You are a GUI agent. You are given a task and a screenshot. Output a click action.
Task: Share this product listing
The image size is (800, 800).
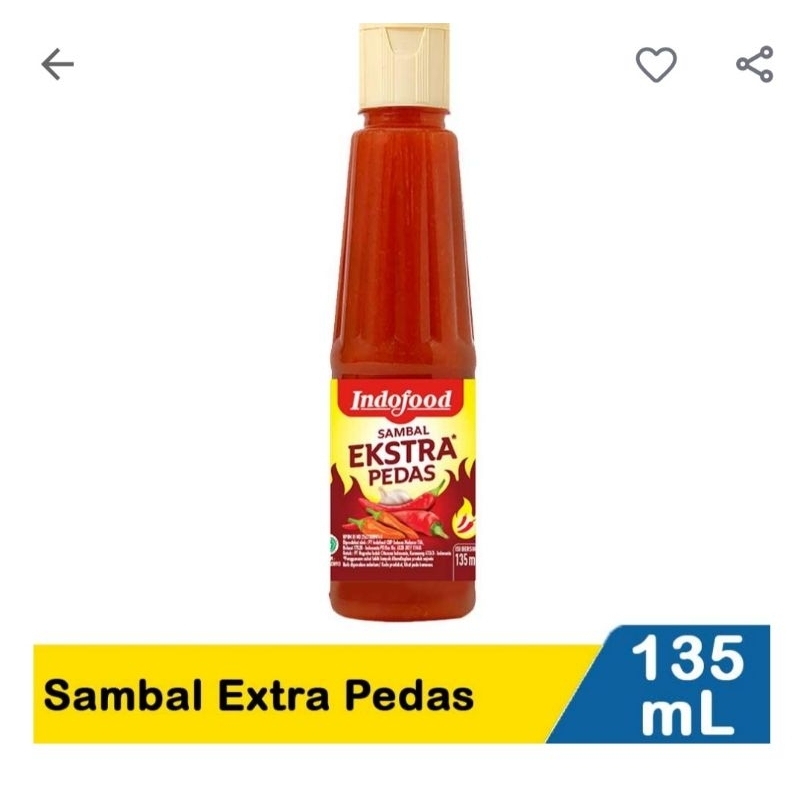pyautogui.click(x=754, y=65)
